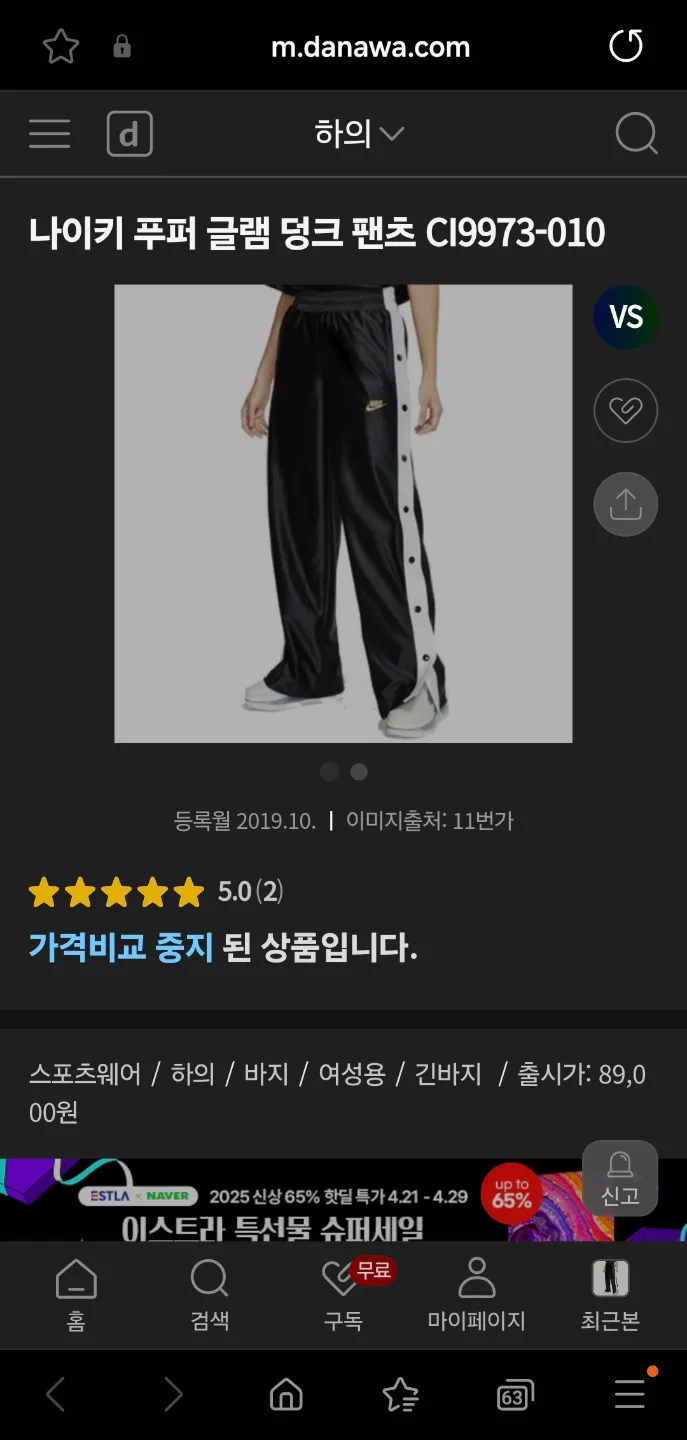Report product with 신고 button
Screen dimensions: 687x1440
(620, 1178)
